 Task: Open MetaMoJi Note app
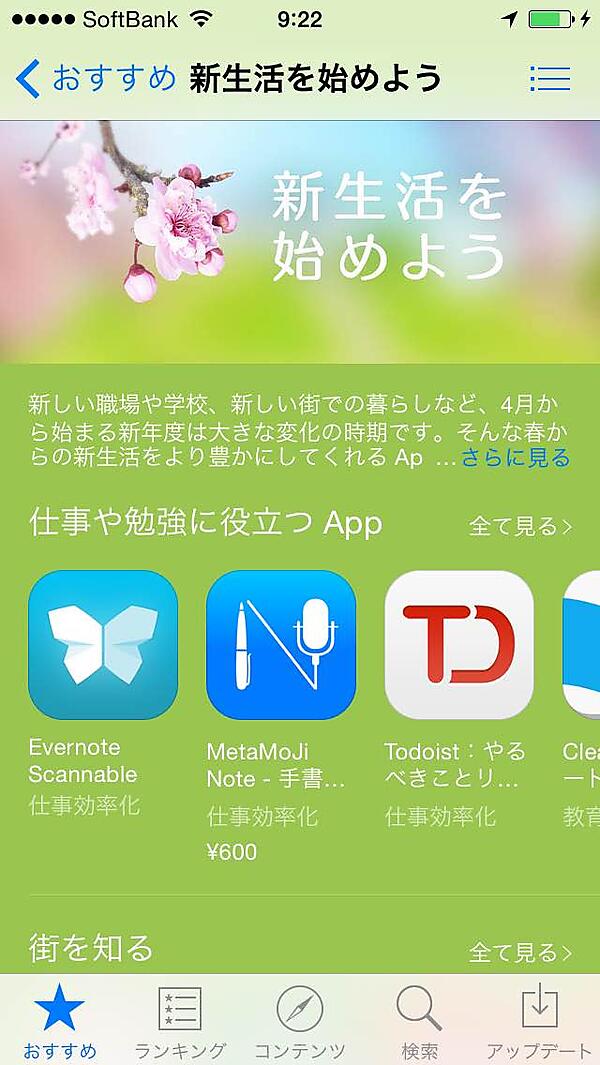click(x=281, y=645)
